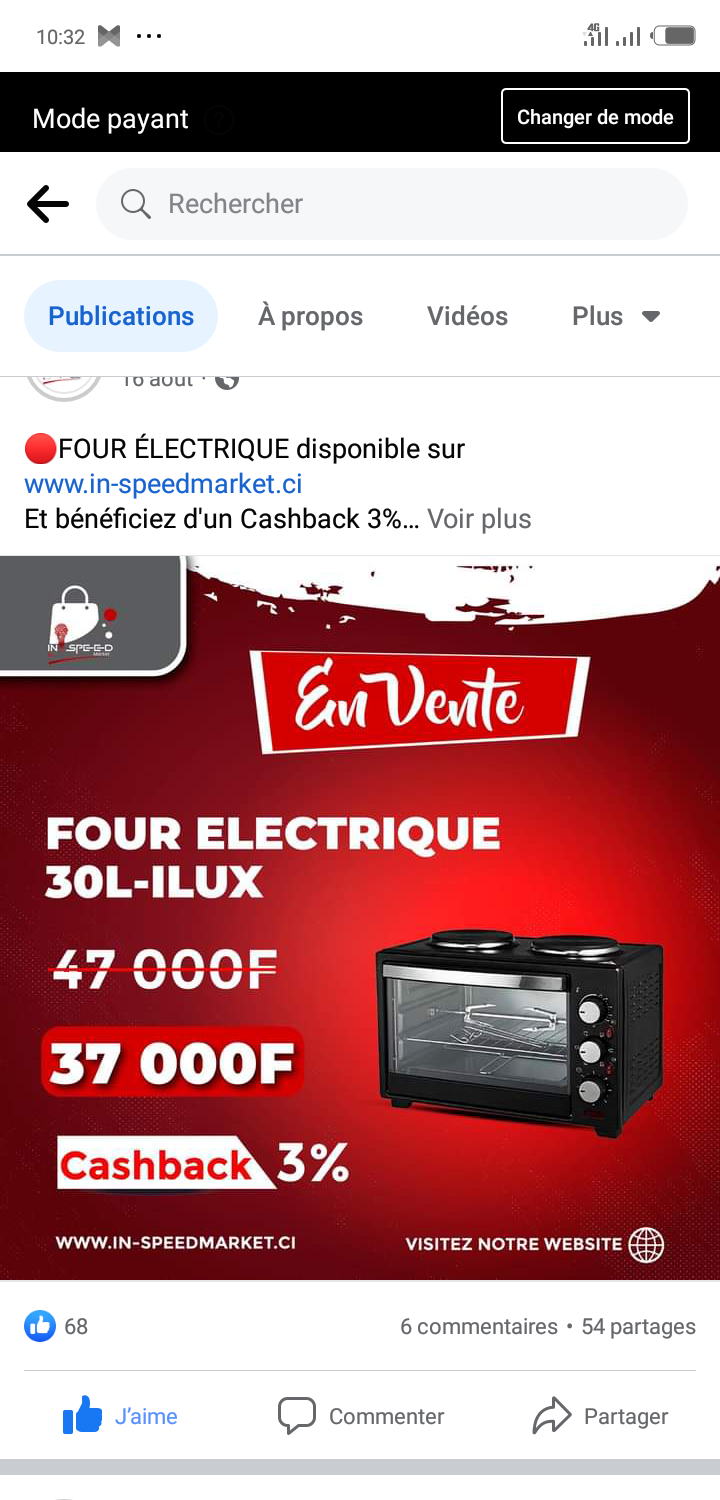Expand the Plus dropdown menu

point(616,316)
